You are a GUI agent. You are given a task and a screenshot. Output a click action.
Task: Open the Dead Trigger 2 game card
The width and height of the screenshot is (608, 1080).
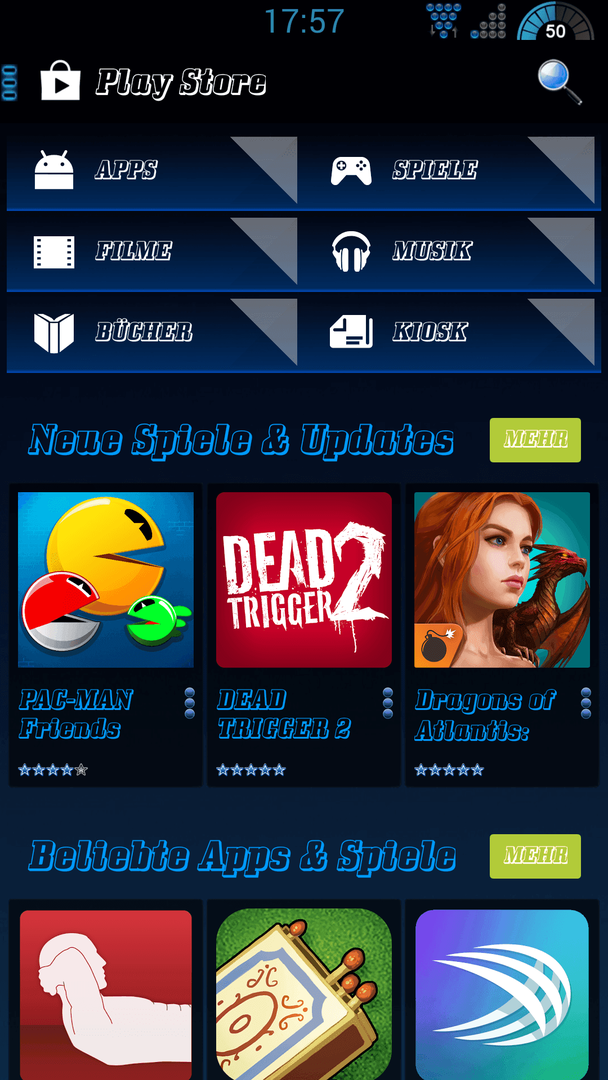pos(304,580)
